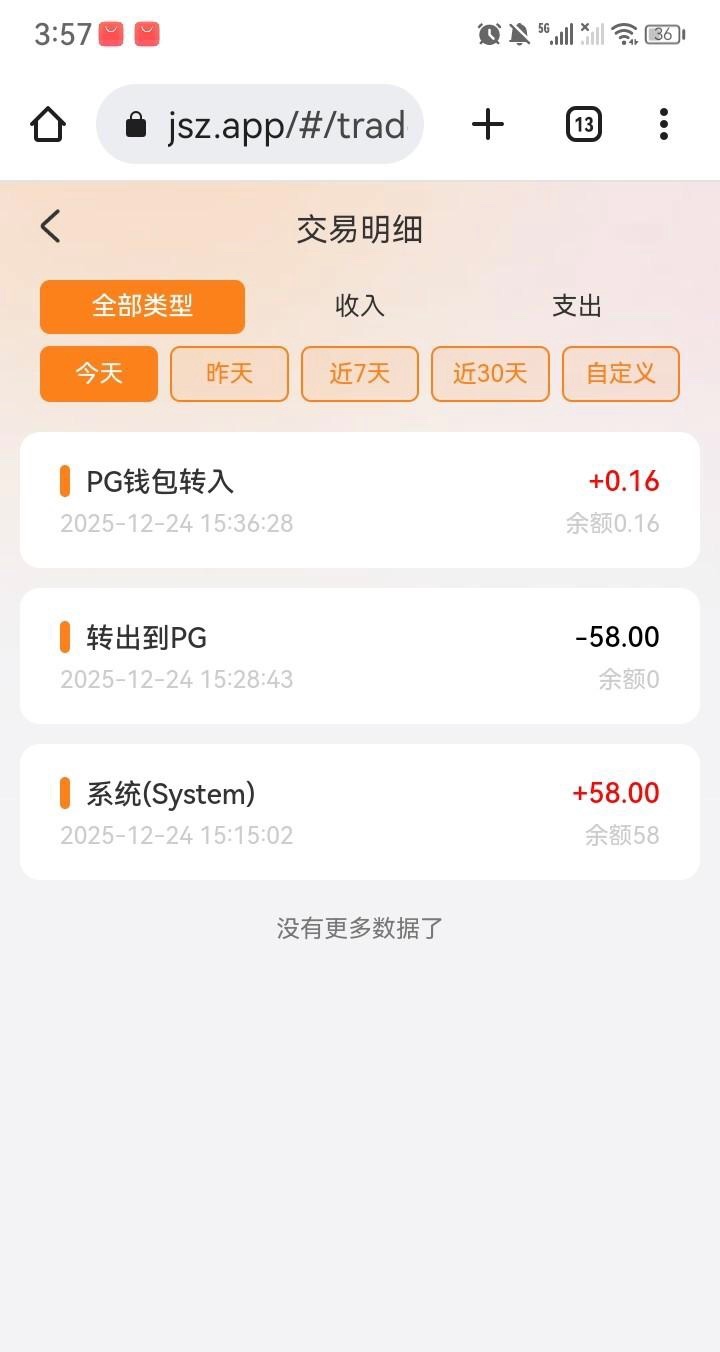Filter transactions by 今天

99,374
